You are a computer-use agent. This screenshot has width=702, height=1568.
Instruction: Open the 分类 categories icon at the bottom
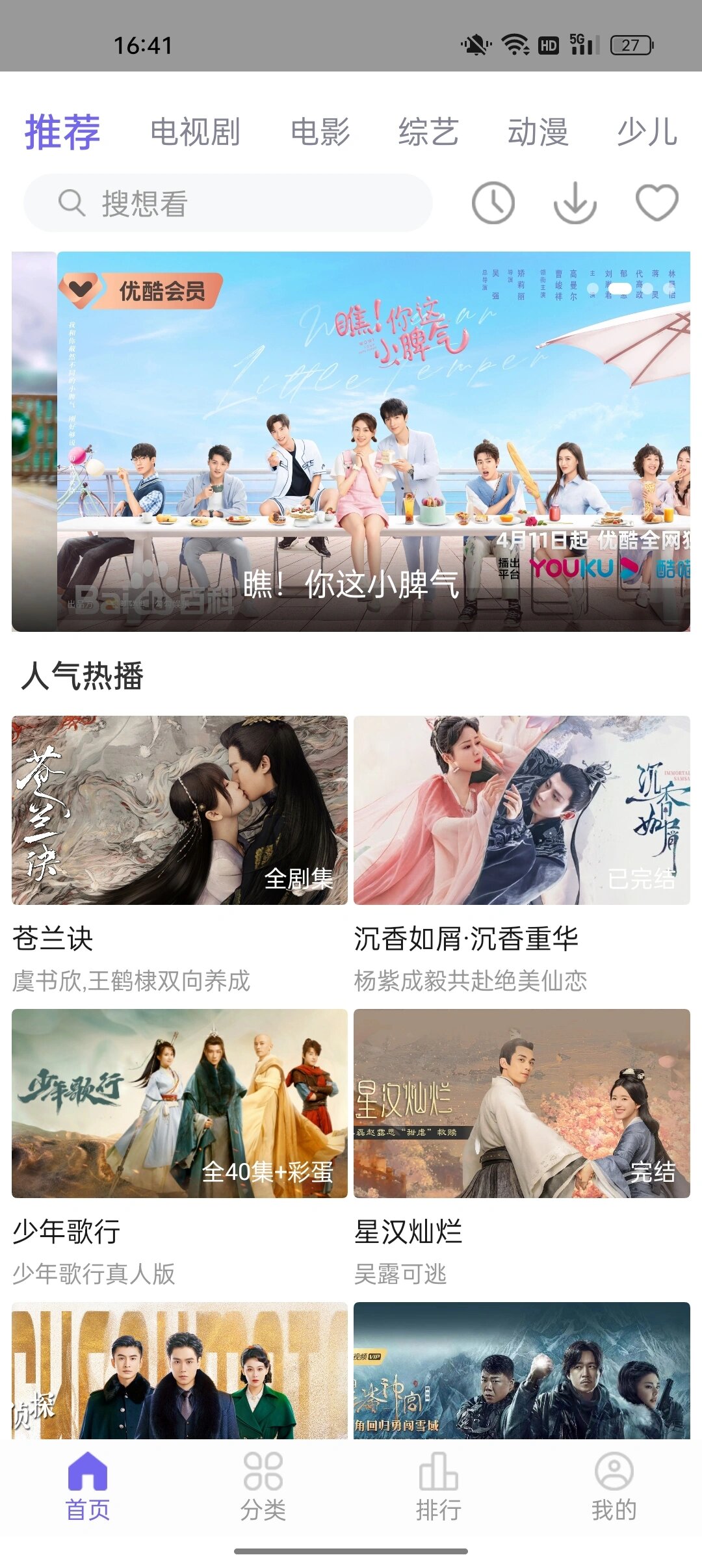point(262,1474)
